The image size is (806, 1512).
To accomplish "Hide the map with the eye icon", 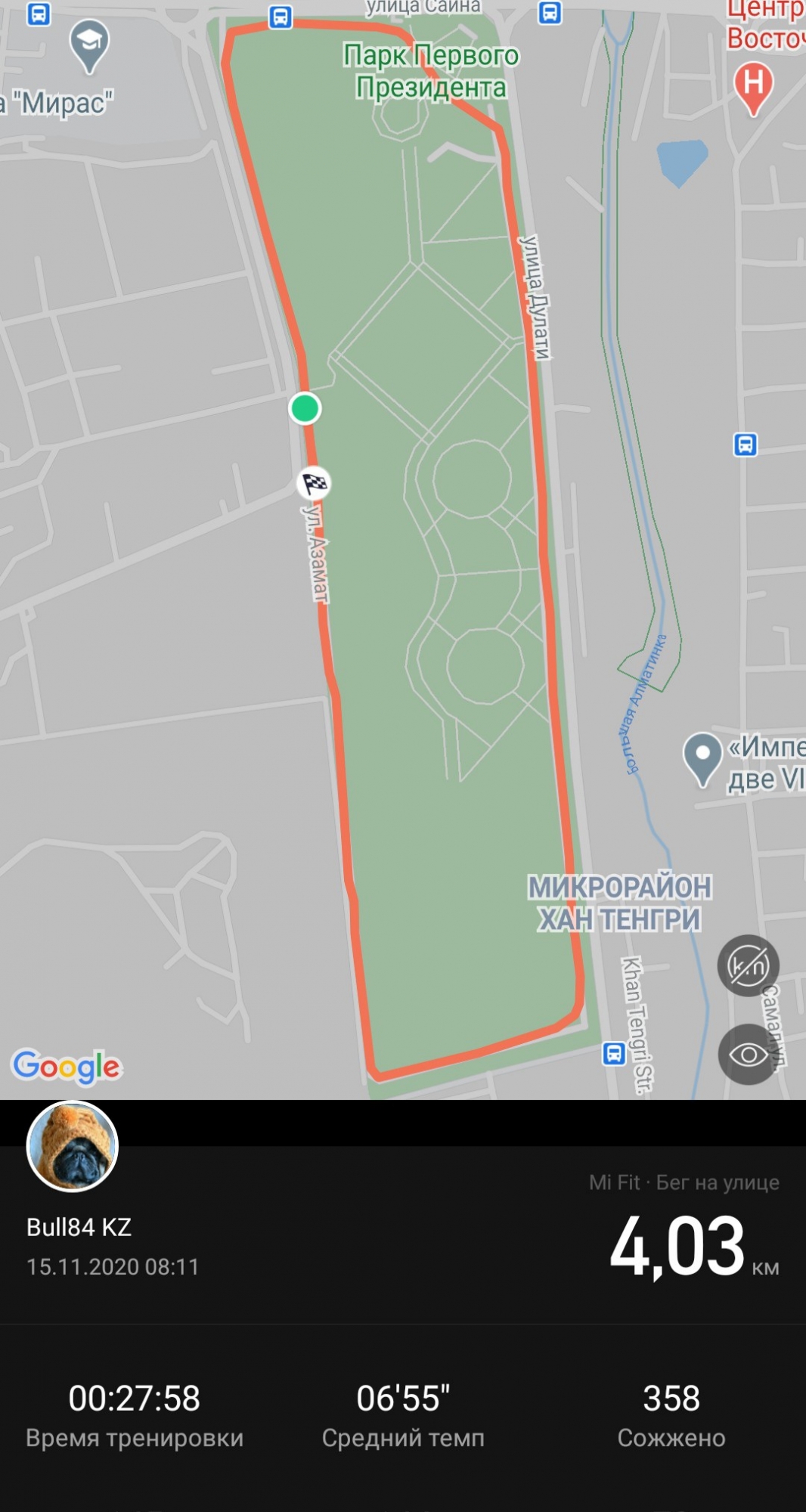I will point(748,1054).
